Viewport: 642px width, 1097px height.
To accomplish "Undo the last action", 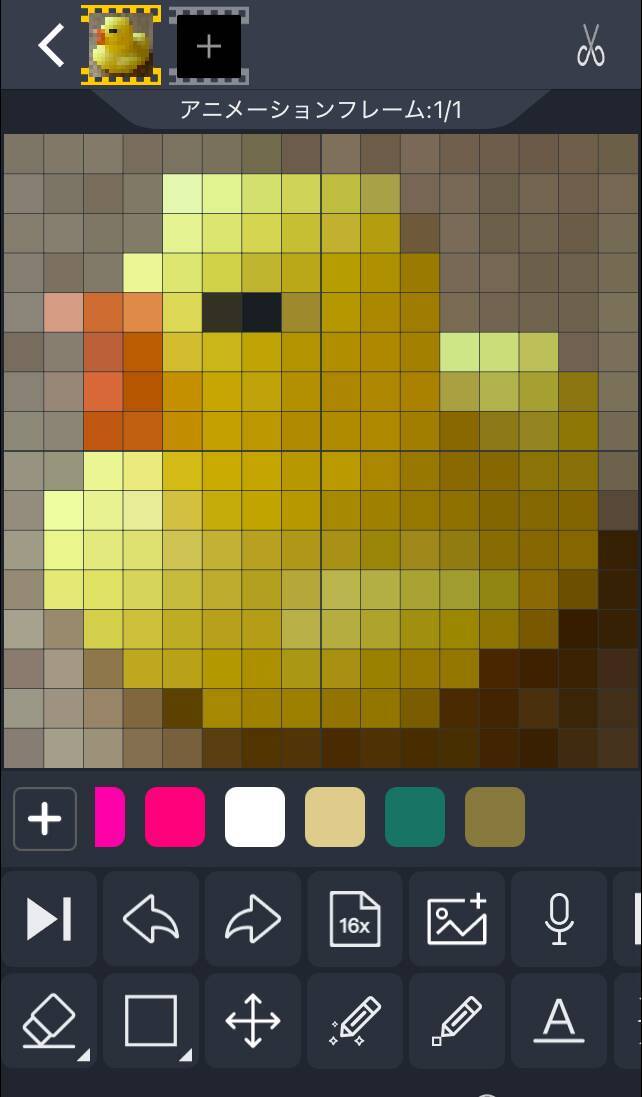I will point(151,919).
